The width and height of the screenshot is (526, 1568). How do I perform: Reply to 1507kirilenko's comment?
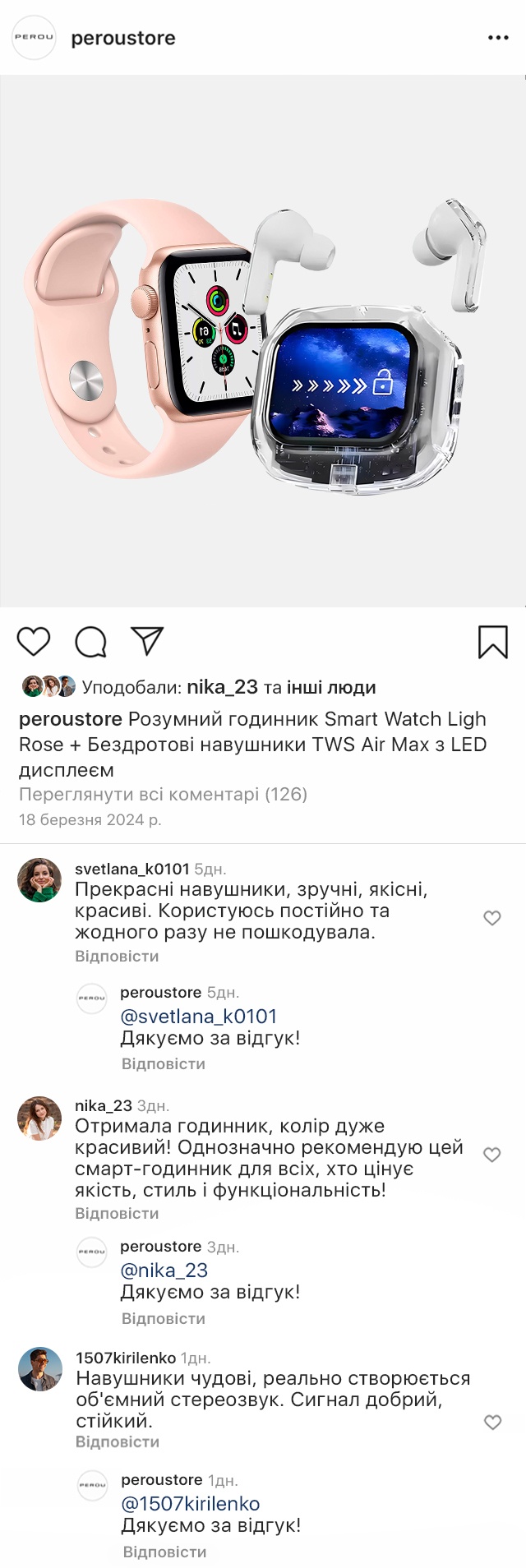point(118,1442)
